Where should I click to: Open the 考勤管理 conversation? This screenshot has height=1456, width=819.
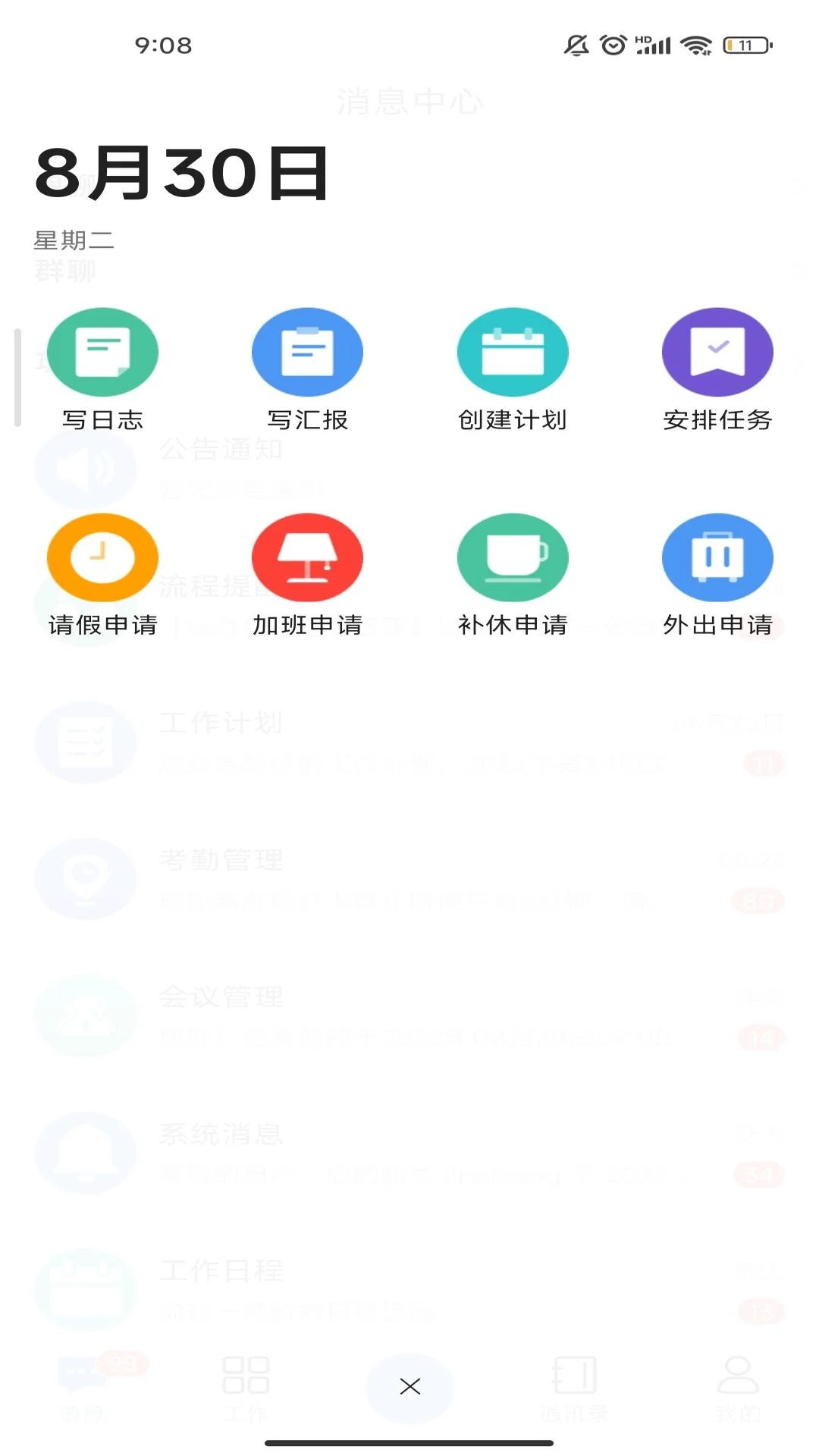(x=409, y=880)
